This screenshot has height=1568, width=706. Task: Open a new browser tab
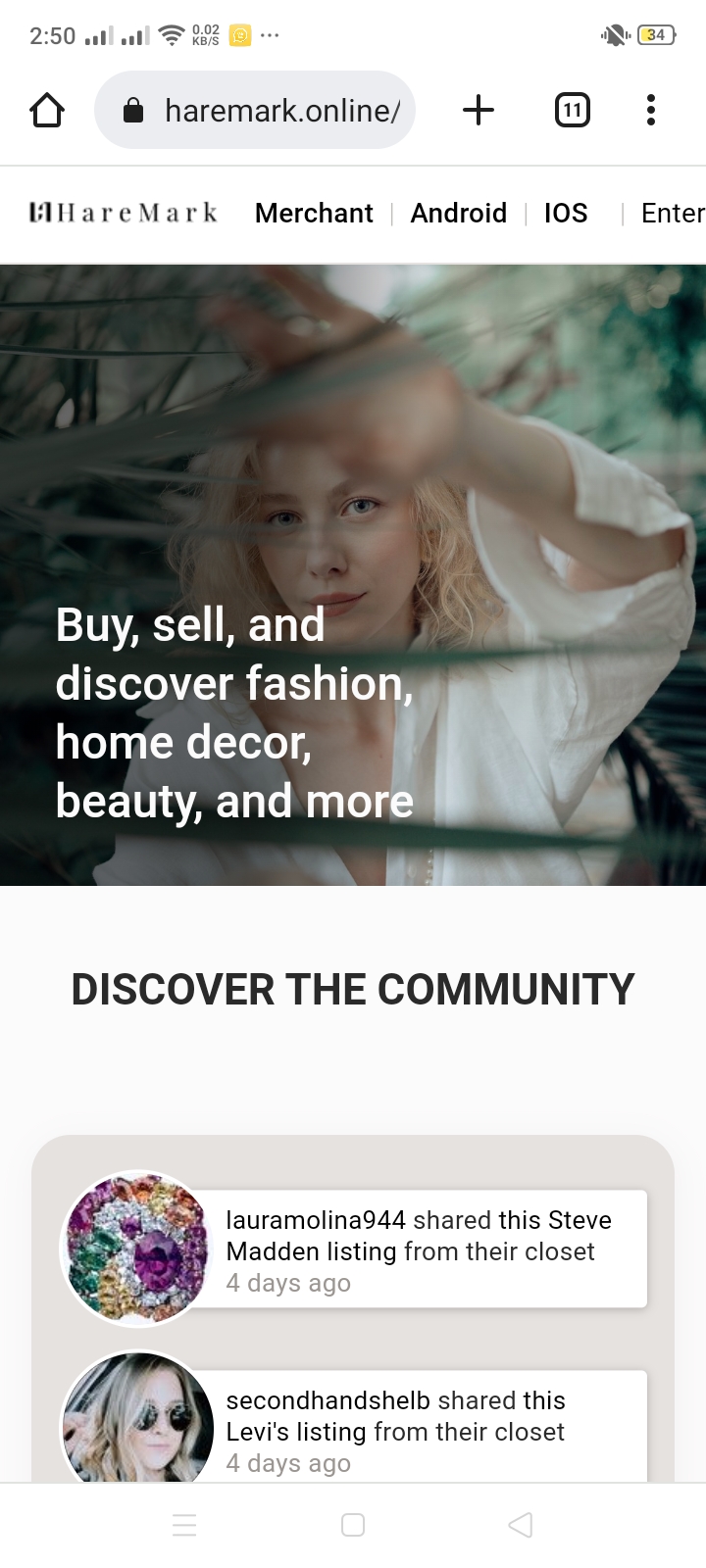[478, 111]
